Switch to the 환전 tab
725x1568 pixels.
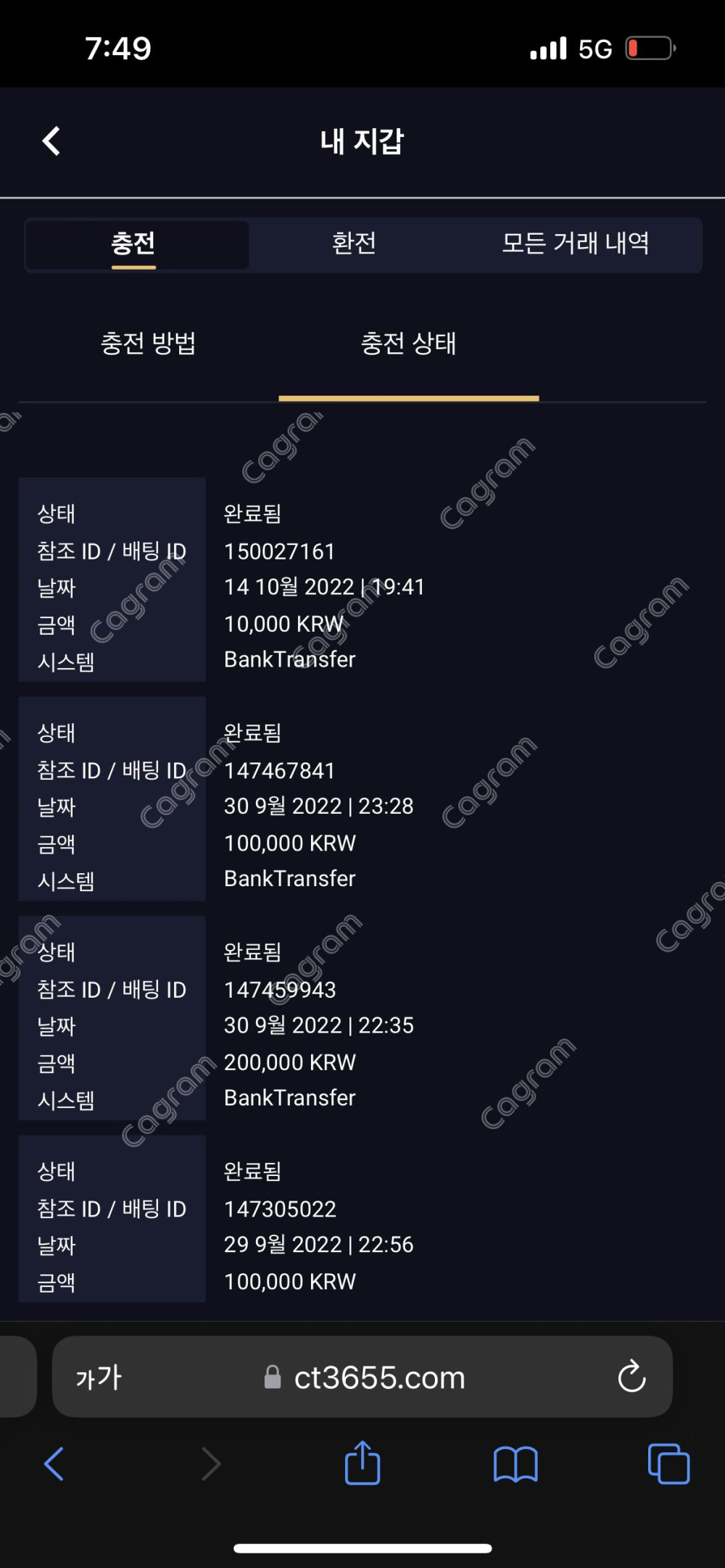coord(354,243)
